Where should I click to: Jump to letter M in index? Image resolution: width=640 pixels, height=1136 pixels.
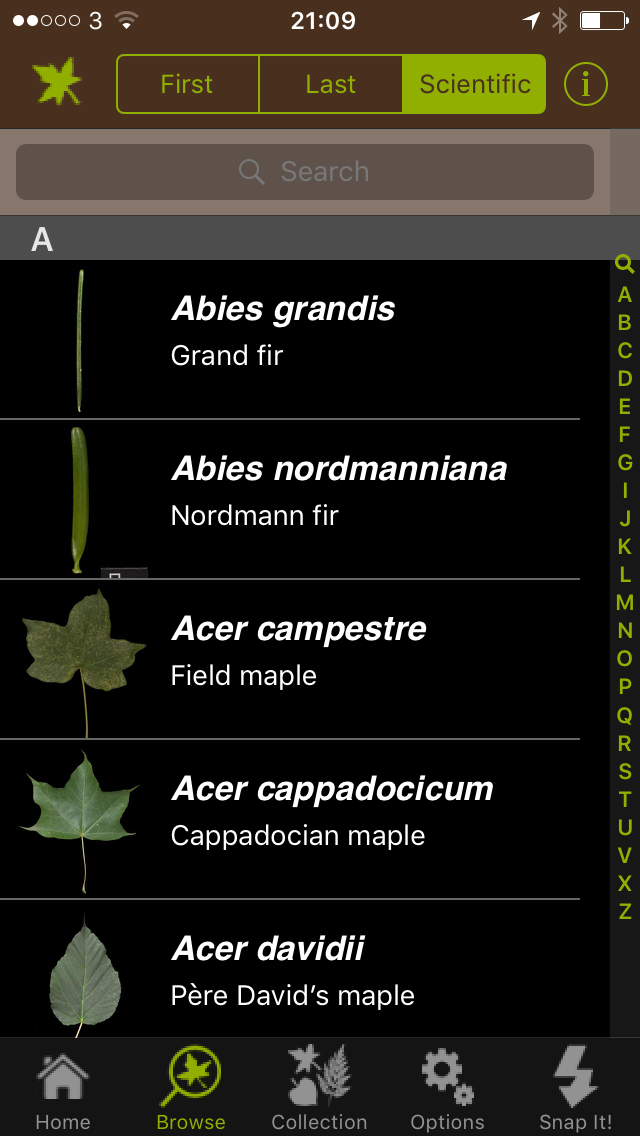click(x=625, y=602)
